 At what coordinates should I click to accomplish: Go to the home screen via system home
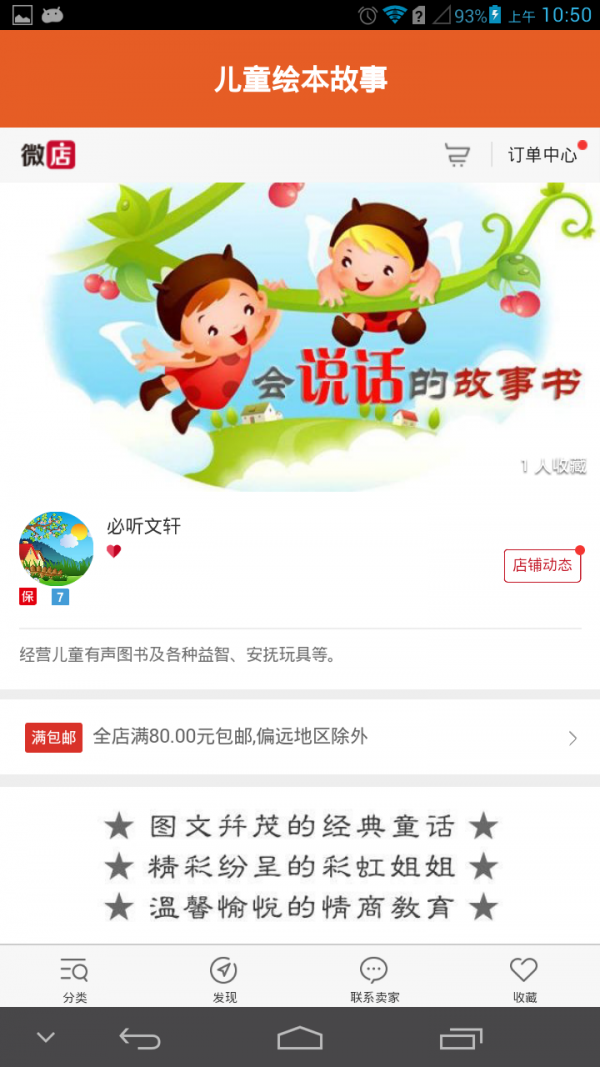pos(300,1038)
